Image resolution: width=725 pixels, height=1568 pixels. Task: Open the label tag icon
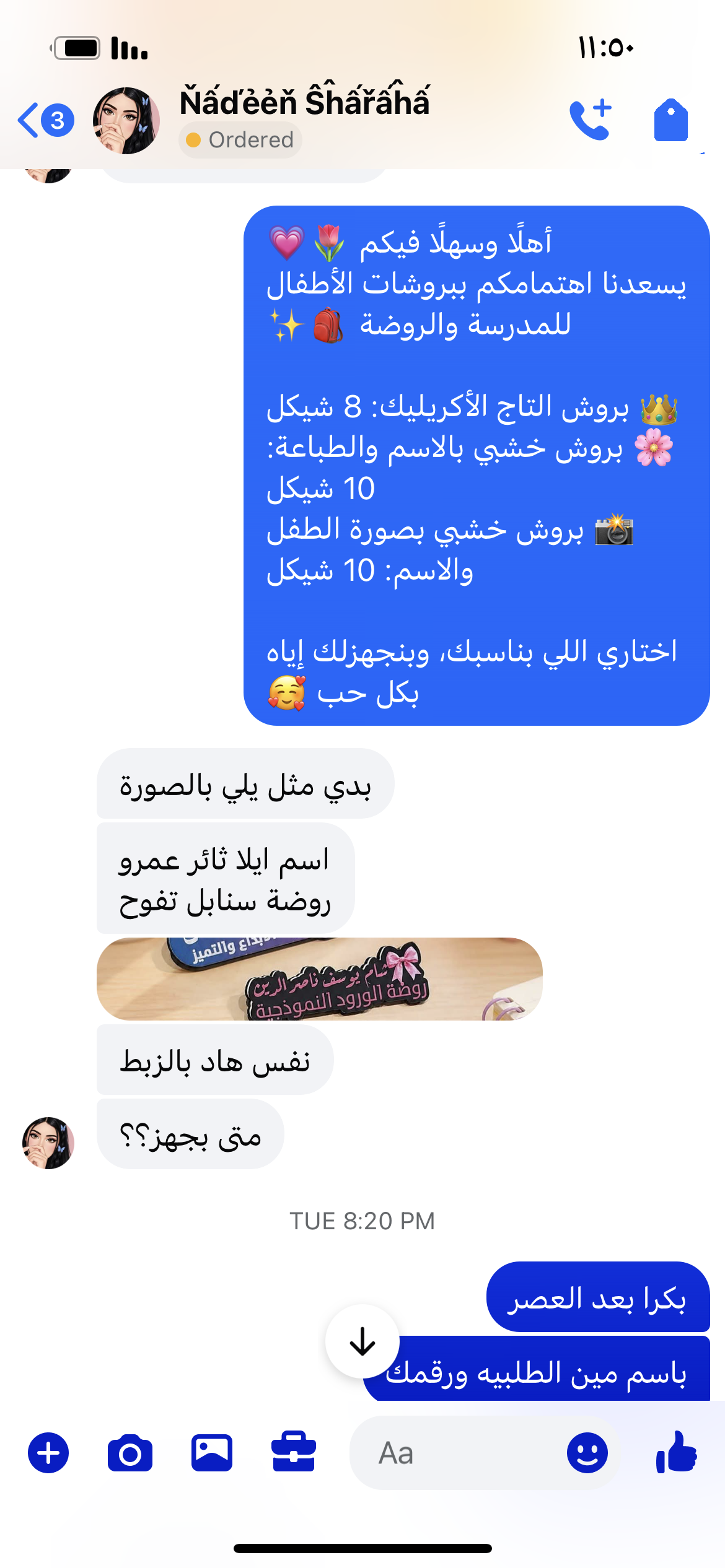coord(671,120)
